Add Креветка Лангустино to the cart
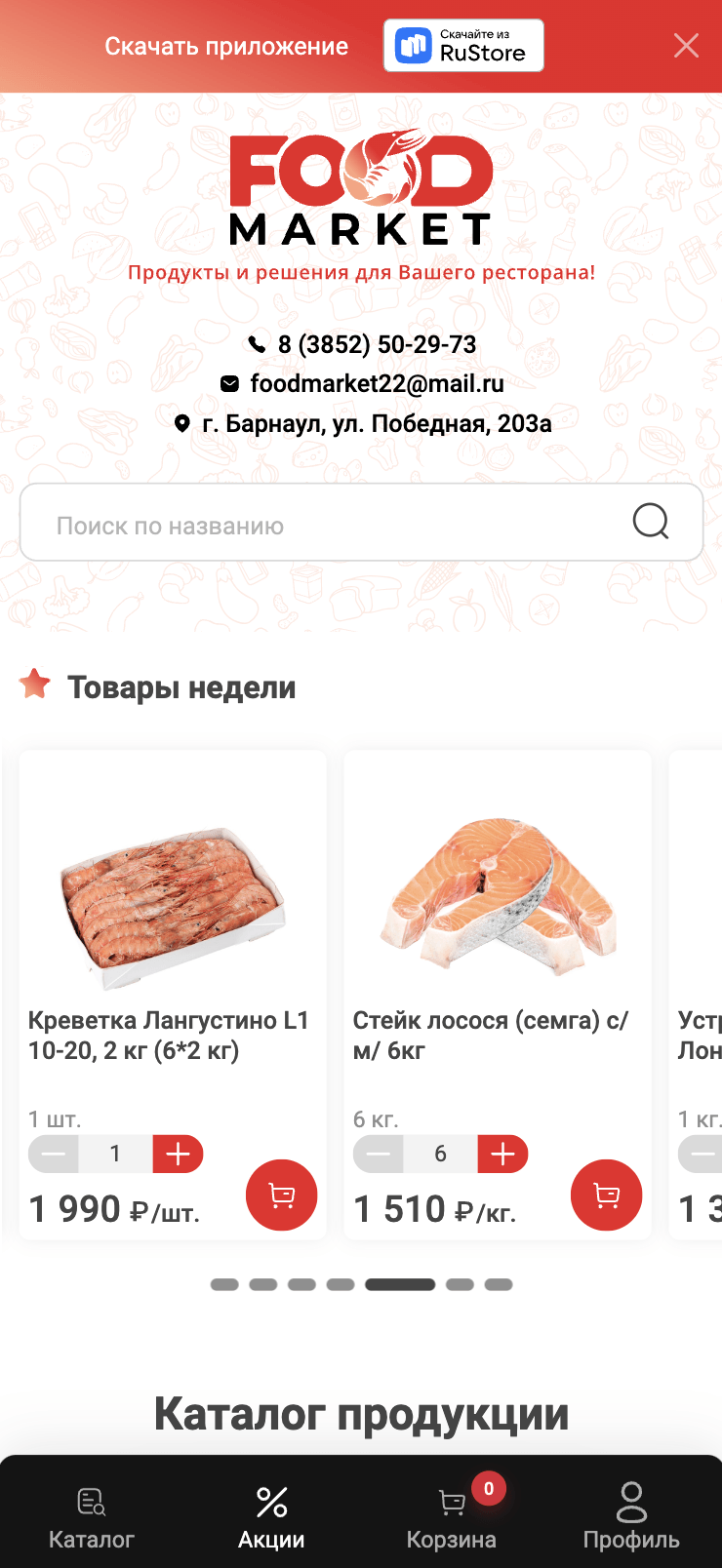Screen dimensions: 722x1568 coord(281,1195)
